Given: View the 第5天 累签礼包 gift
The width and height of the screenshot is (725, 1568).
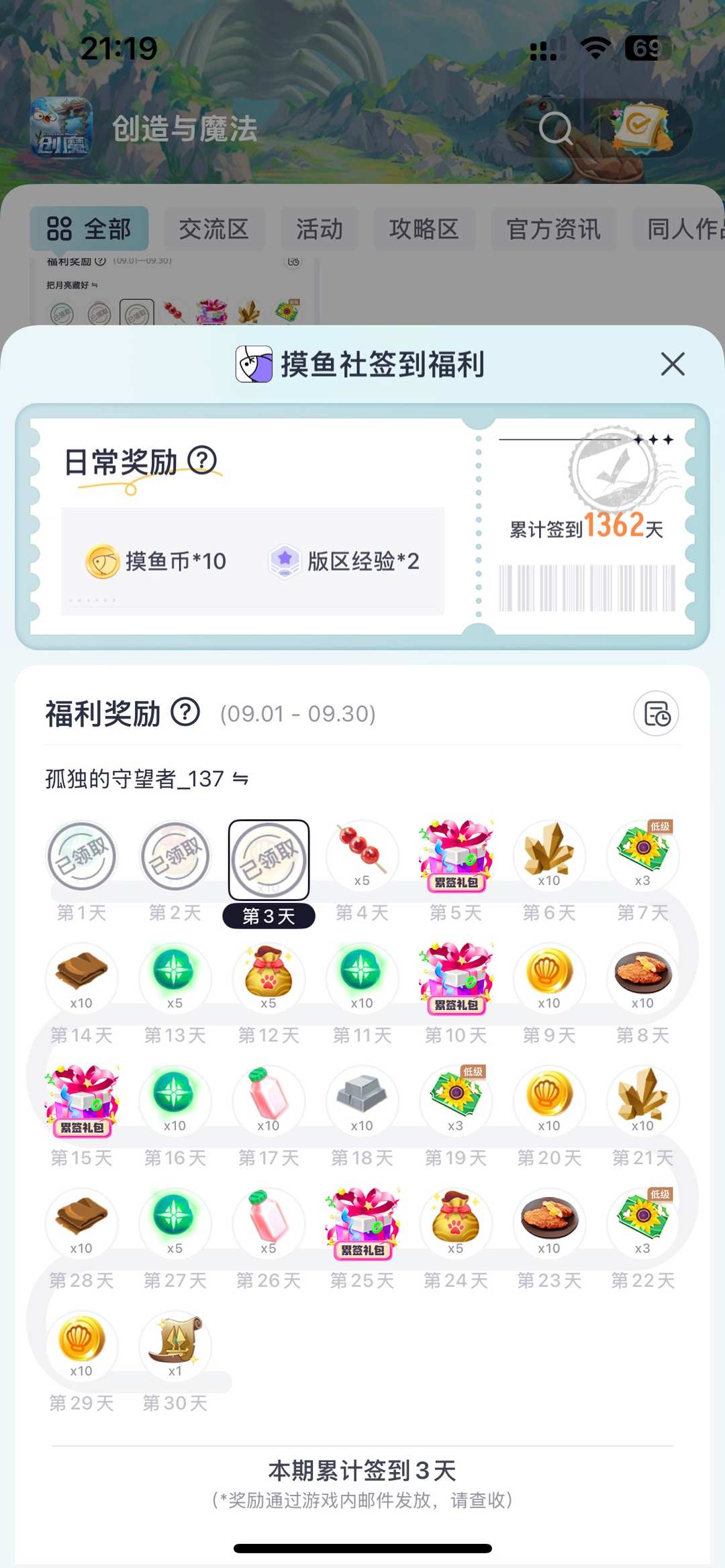Looking at the screenshot, I should tap(456, 856).
